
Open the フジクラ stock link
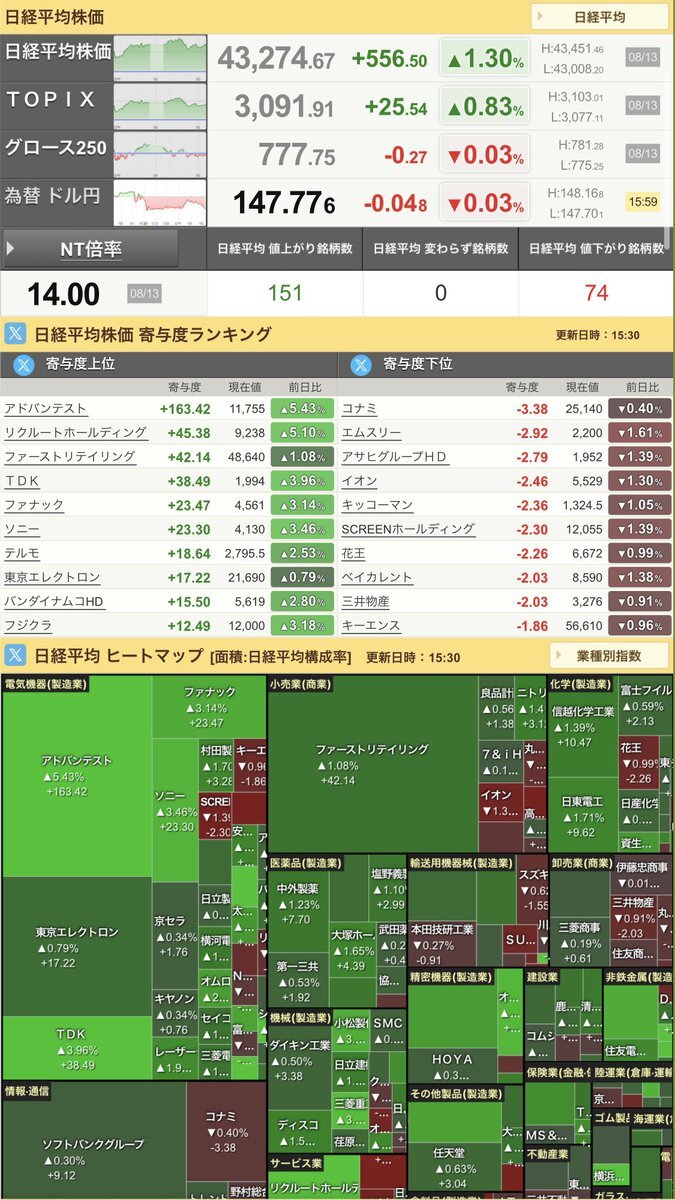pos(28,625)
